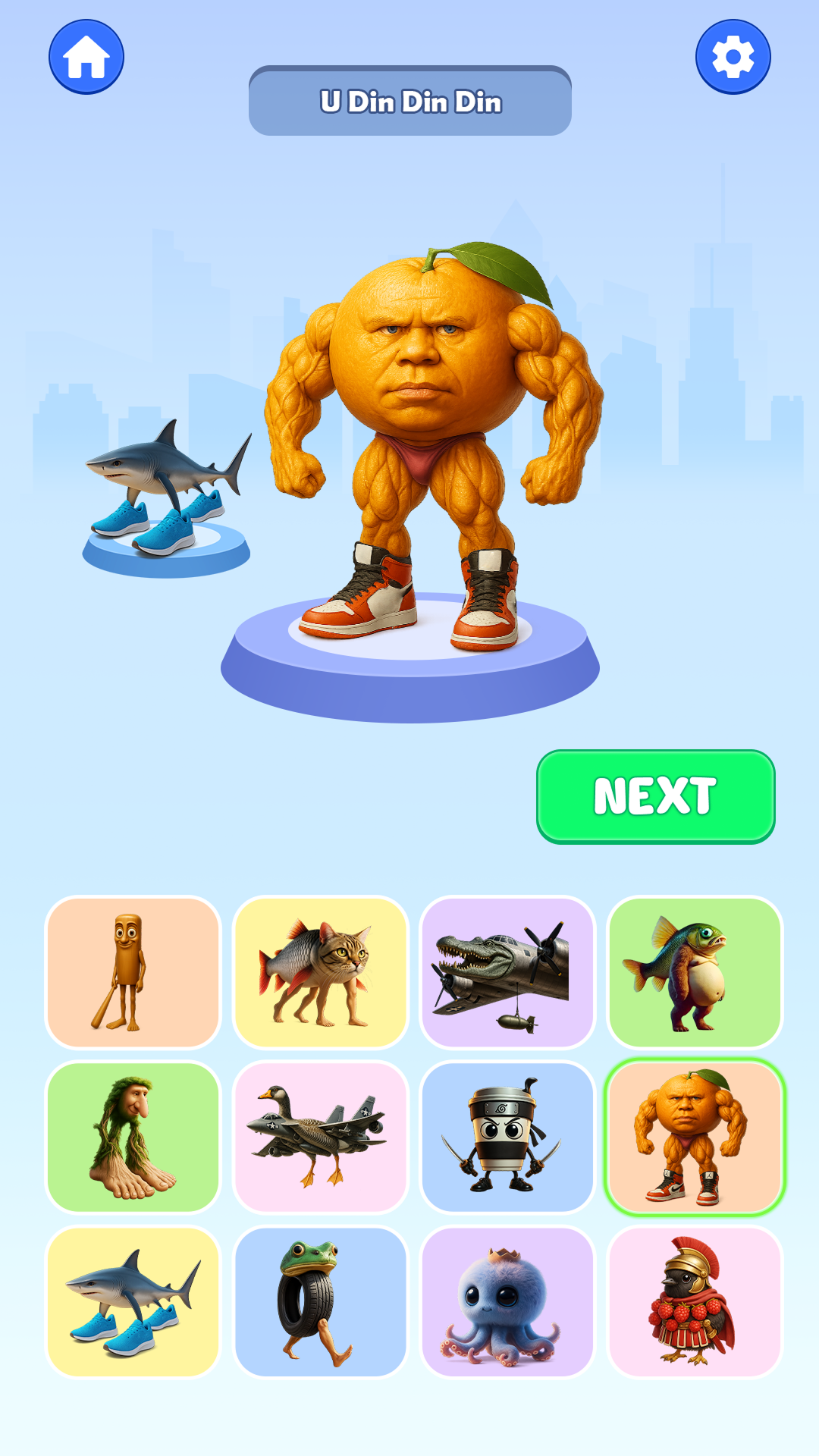The height and width of the screenshot is (1456, 819).
Task: Select the fat fish with legs
Action: (695, 972)
